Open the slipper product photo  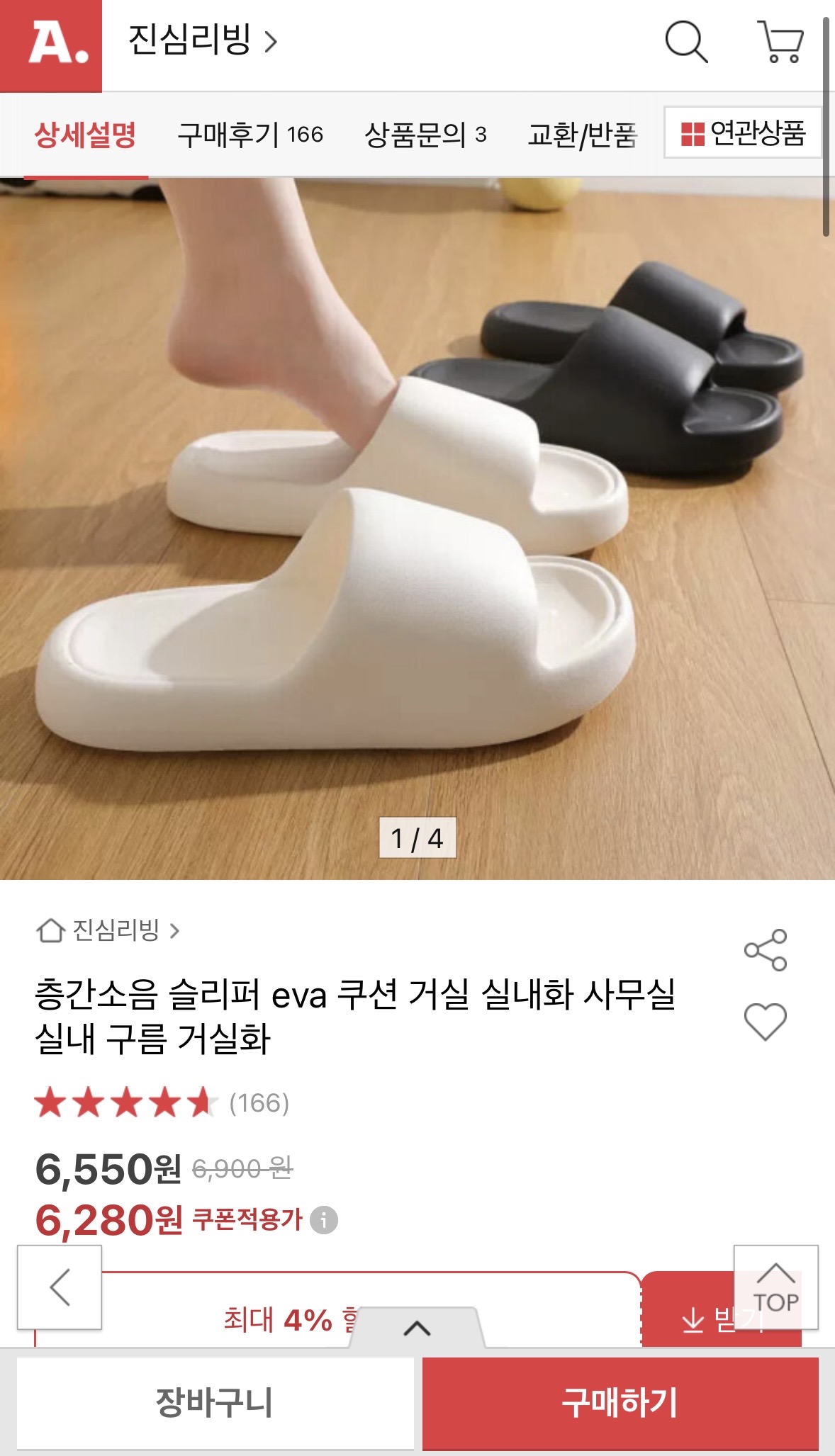click(x=417, y=528)
